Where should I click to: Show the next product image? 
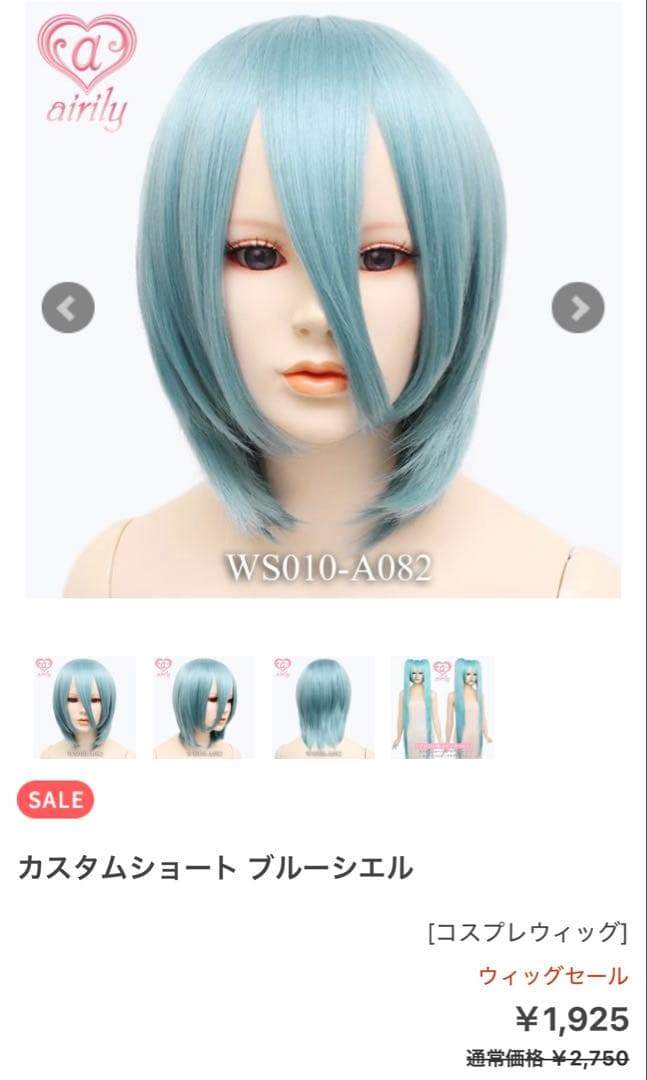point(578,308)
